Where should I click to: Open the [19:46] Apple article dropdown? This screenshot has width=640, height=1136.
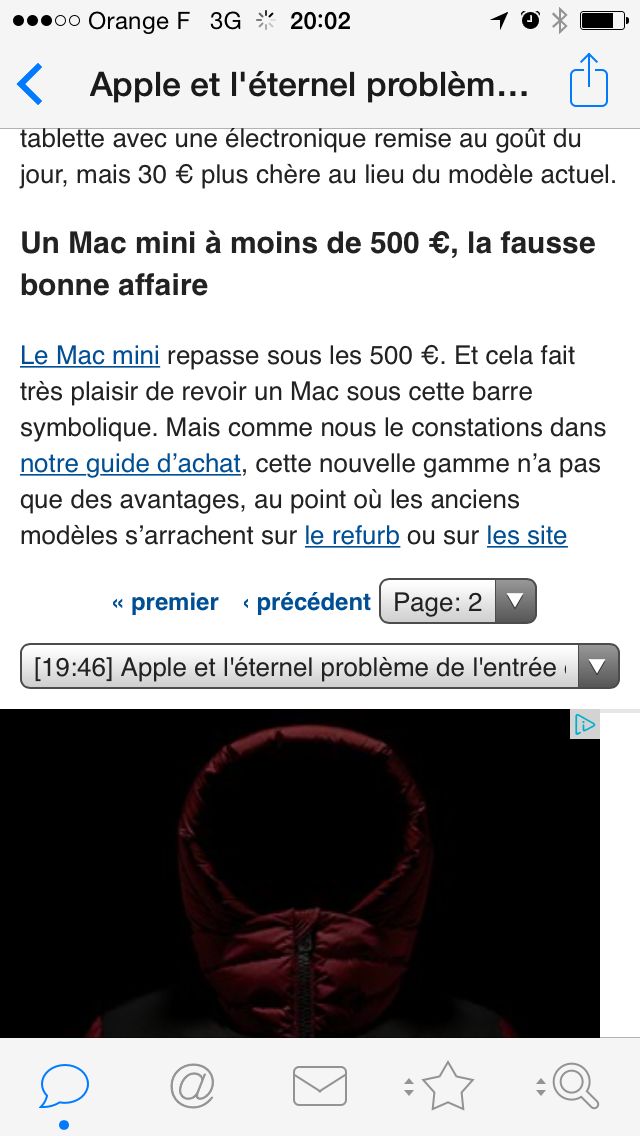(x=320, y=666)
